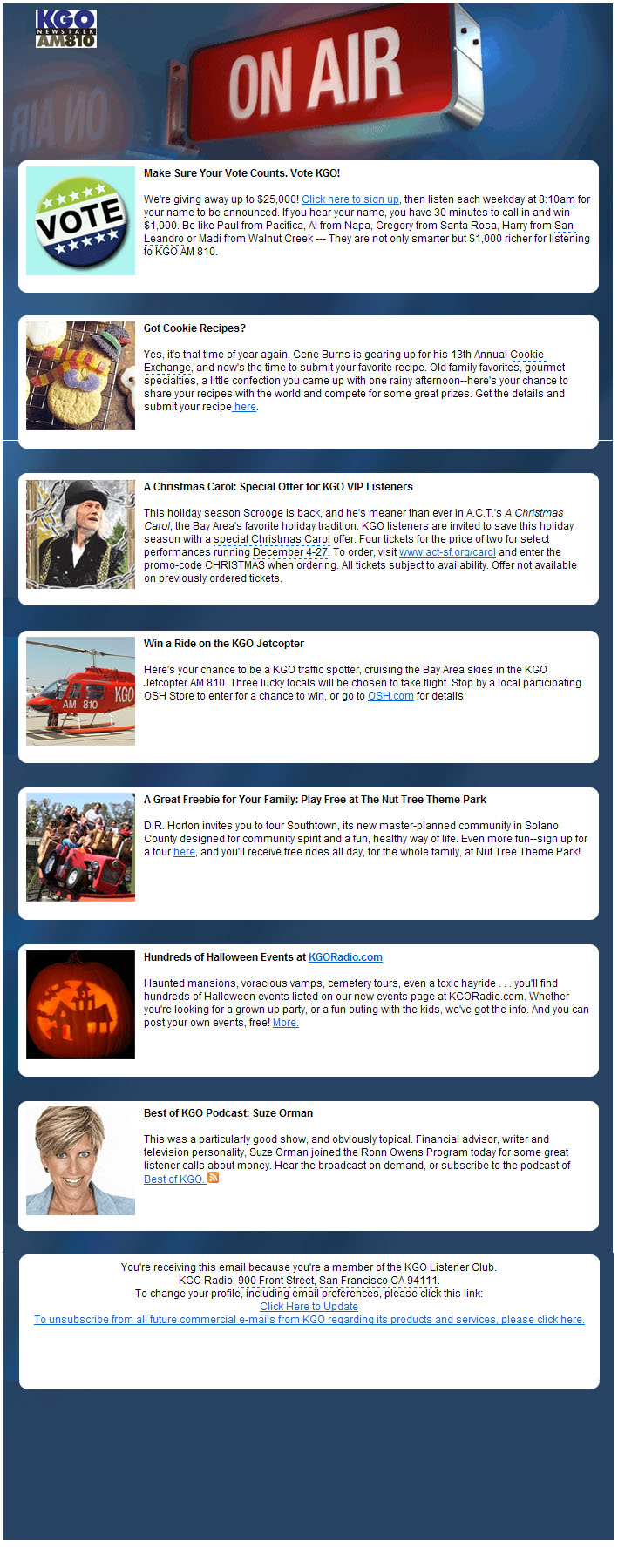Open the KGORadio.com link in the Halloween heading
618x1568 pixels.
(x=345, y=957)
